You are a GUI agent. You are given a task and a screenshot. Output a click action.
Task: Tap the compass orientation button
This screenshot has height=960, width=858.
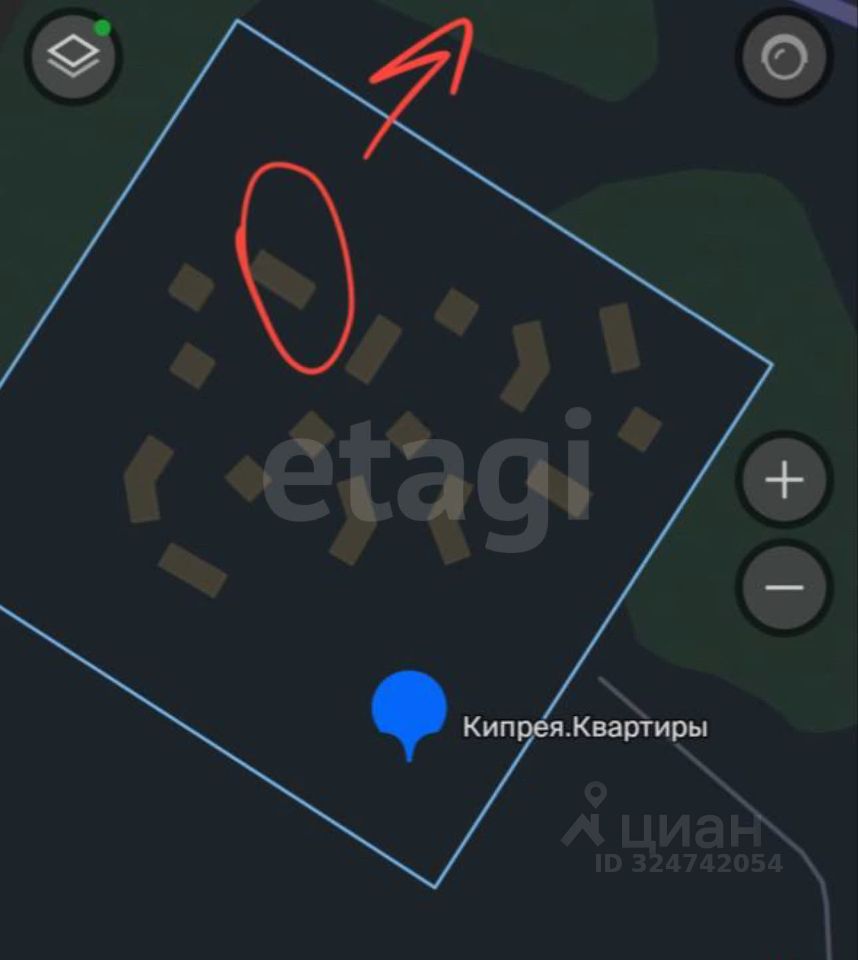pyautogui.click(x=783, y=58)
